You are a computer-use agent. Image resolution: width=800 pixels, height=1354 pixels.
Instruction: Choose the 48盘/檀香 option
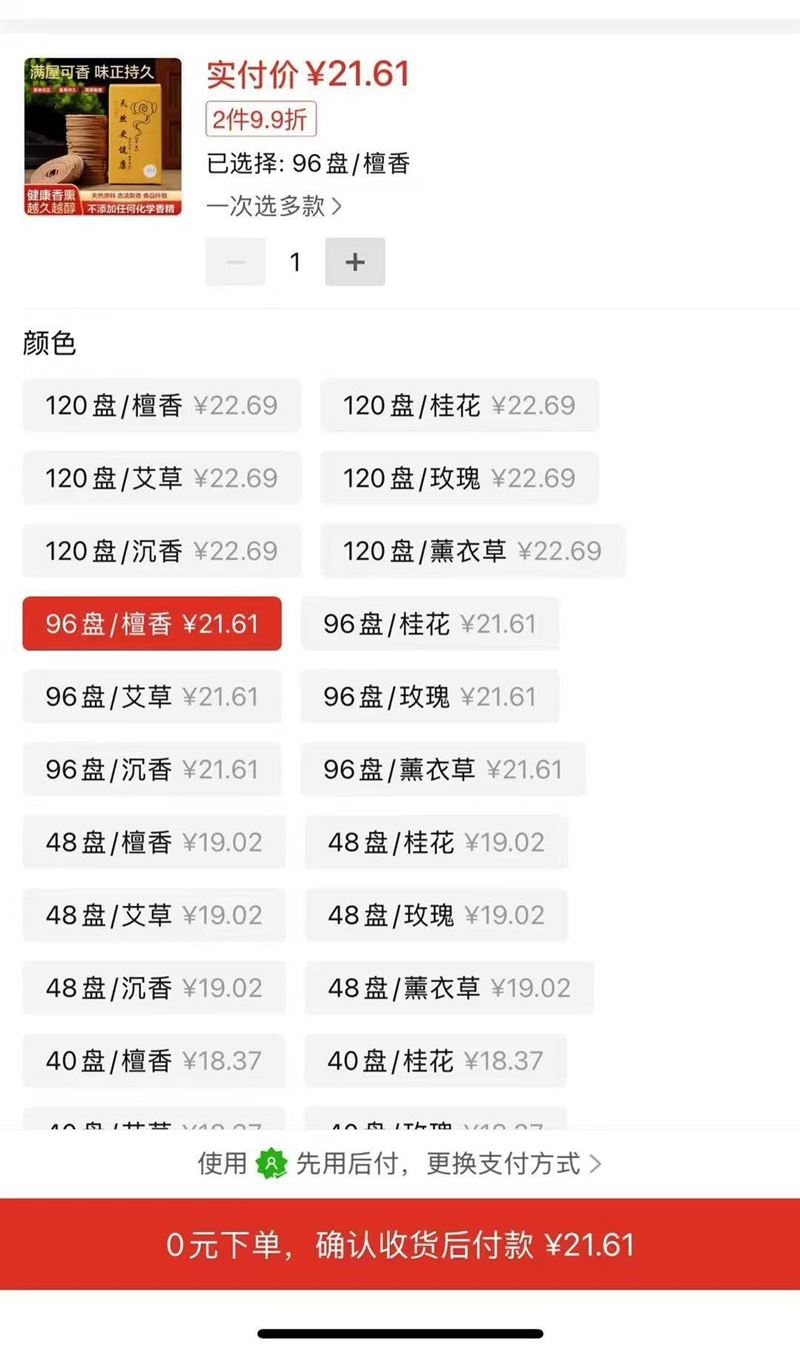point(154,842)
